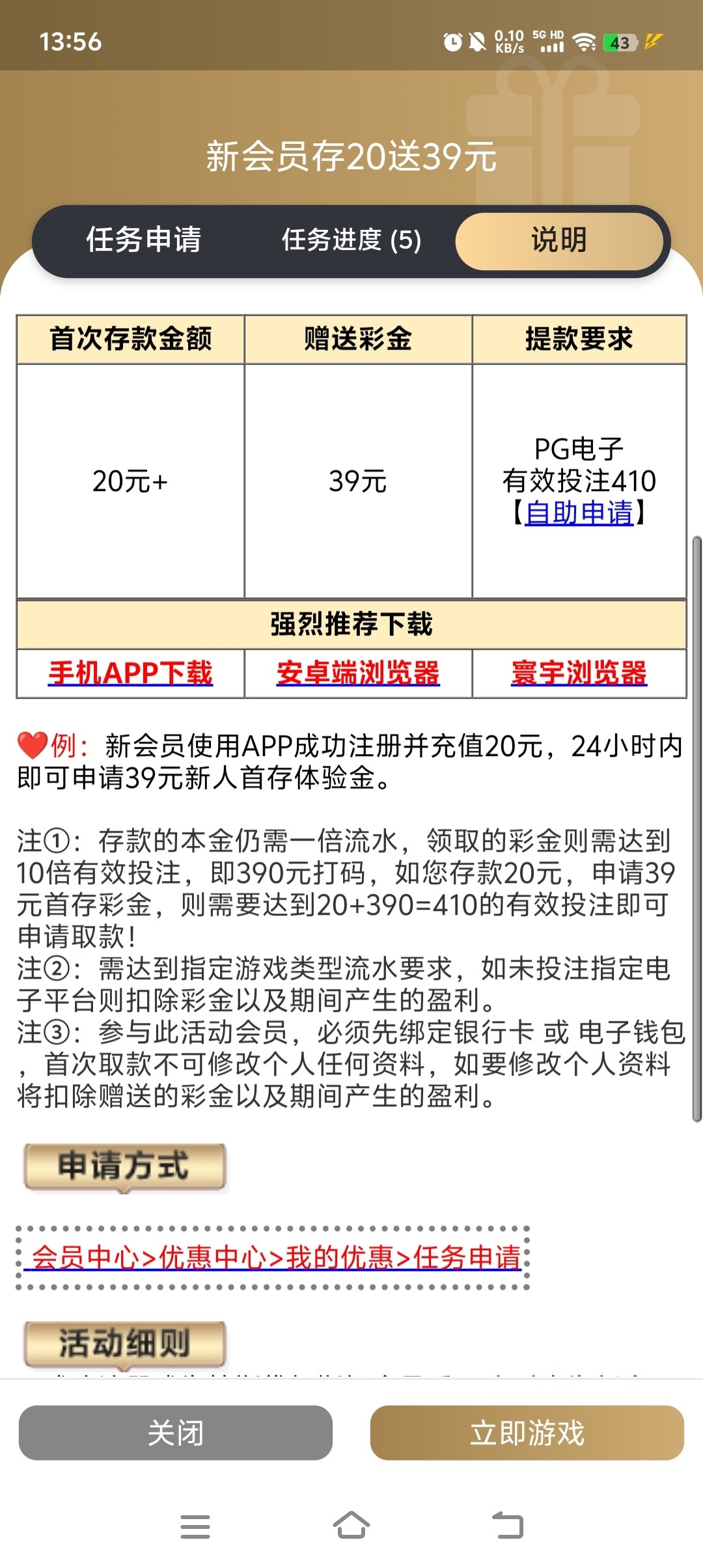Tap the 手机APP下载 link
This screenshot has width=703, height=1568.
click(130, 673)
